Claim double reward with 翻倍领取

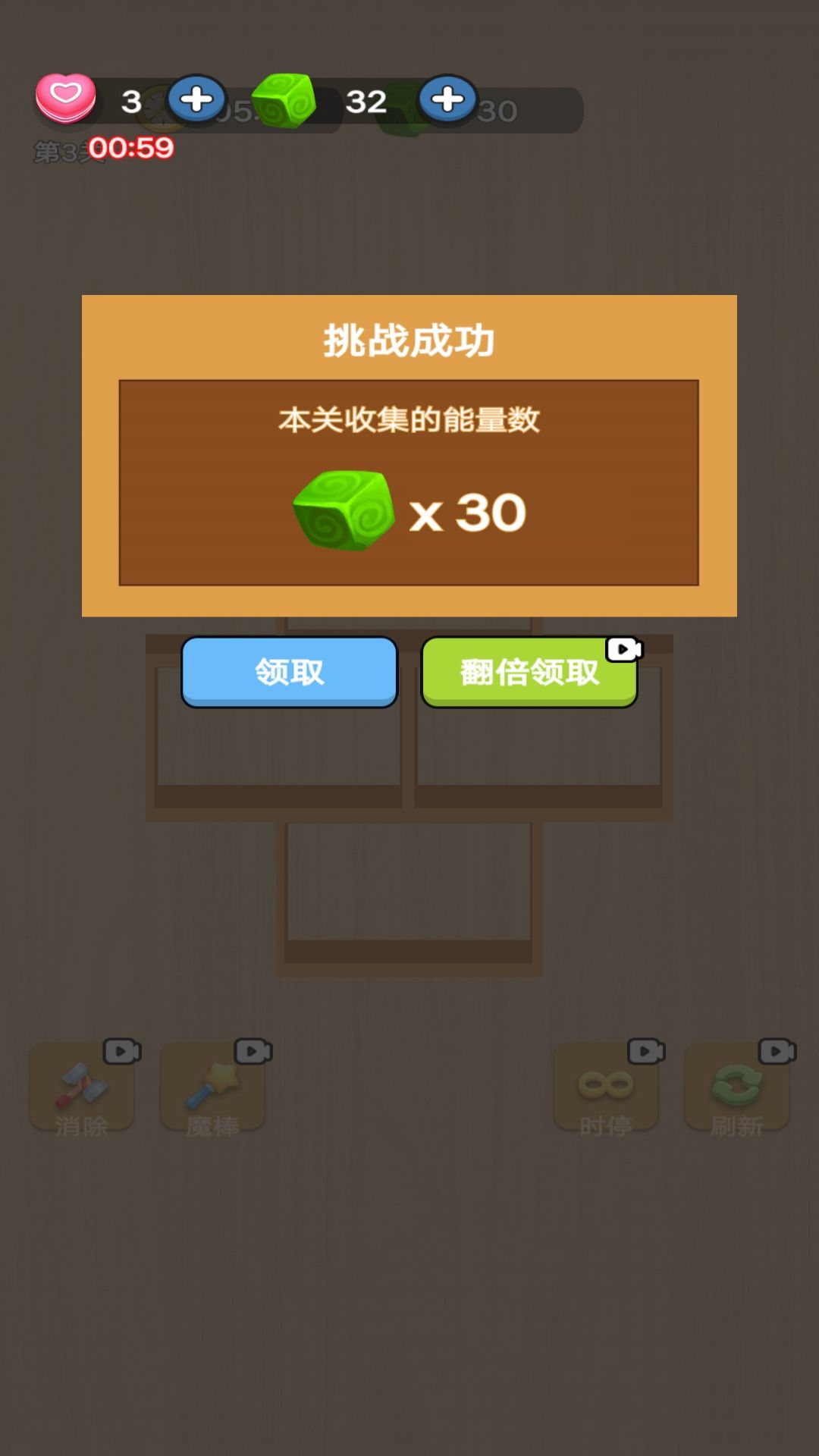coord(529,672)
